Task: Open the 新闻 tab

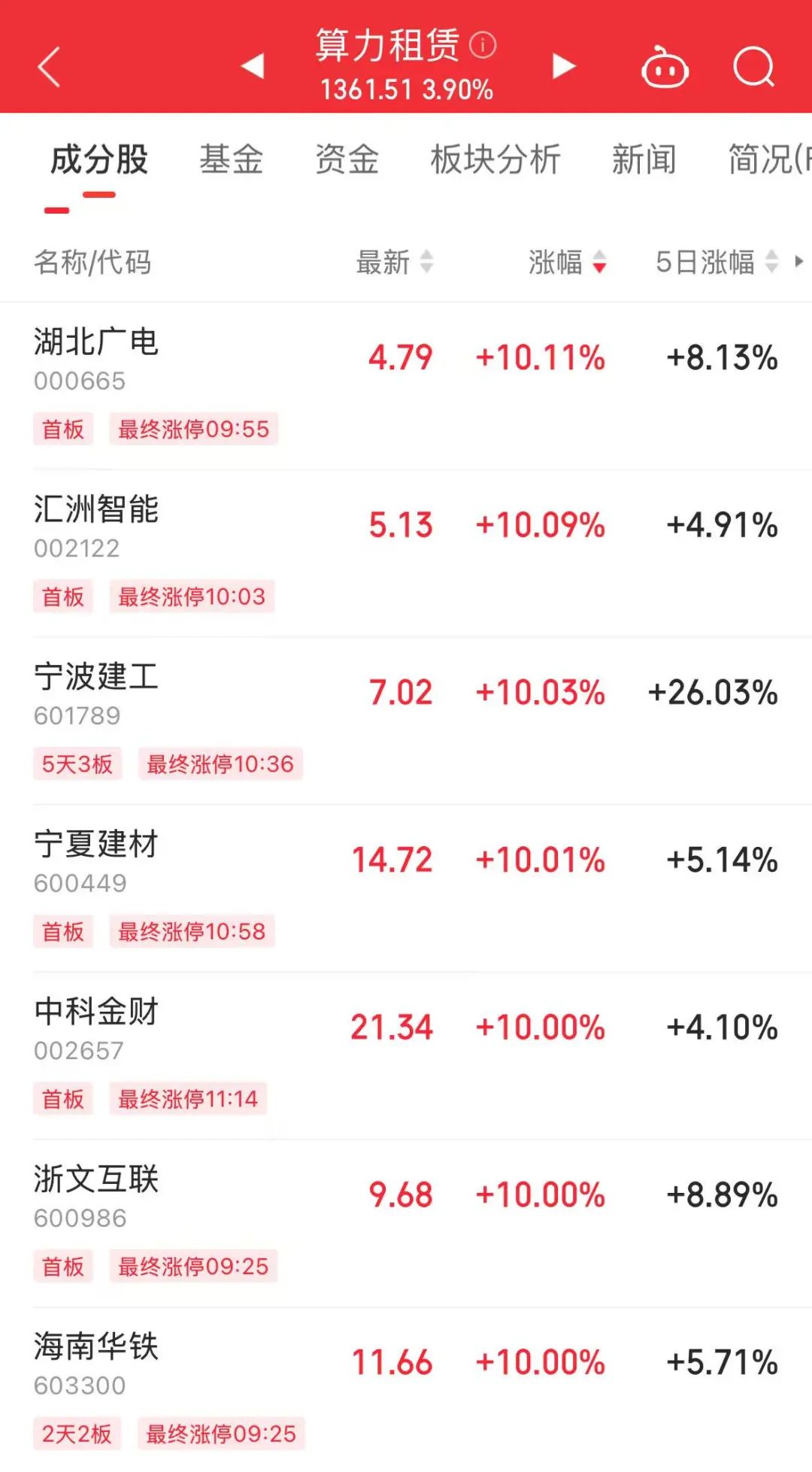Action: point(644,159)
